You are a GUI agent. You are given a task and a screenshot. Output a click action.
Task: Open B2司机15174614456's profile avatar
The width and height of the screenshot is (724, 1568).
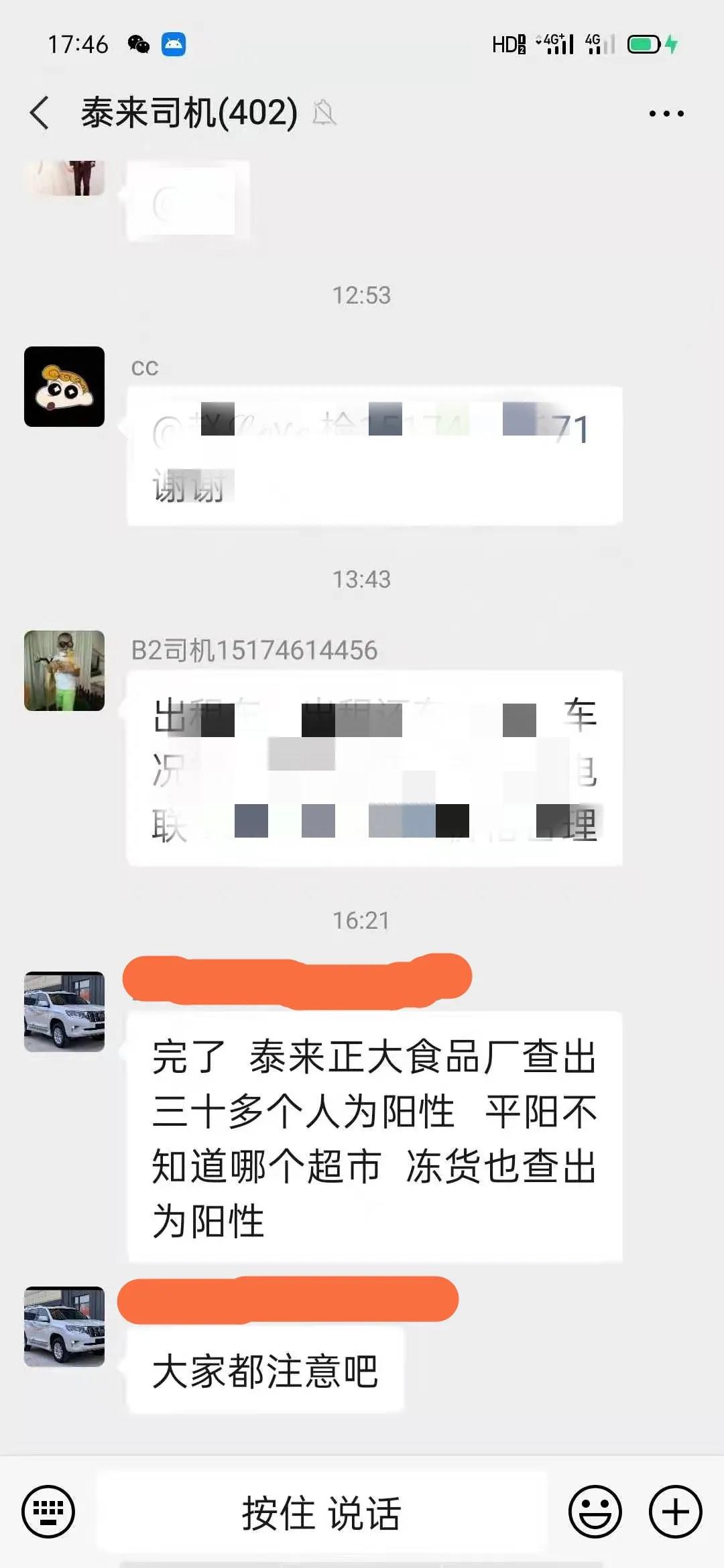pyautogui.click(x=64, y=671)
